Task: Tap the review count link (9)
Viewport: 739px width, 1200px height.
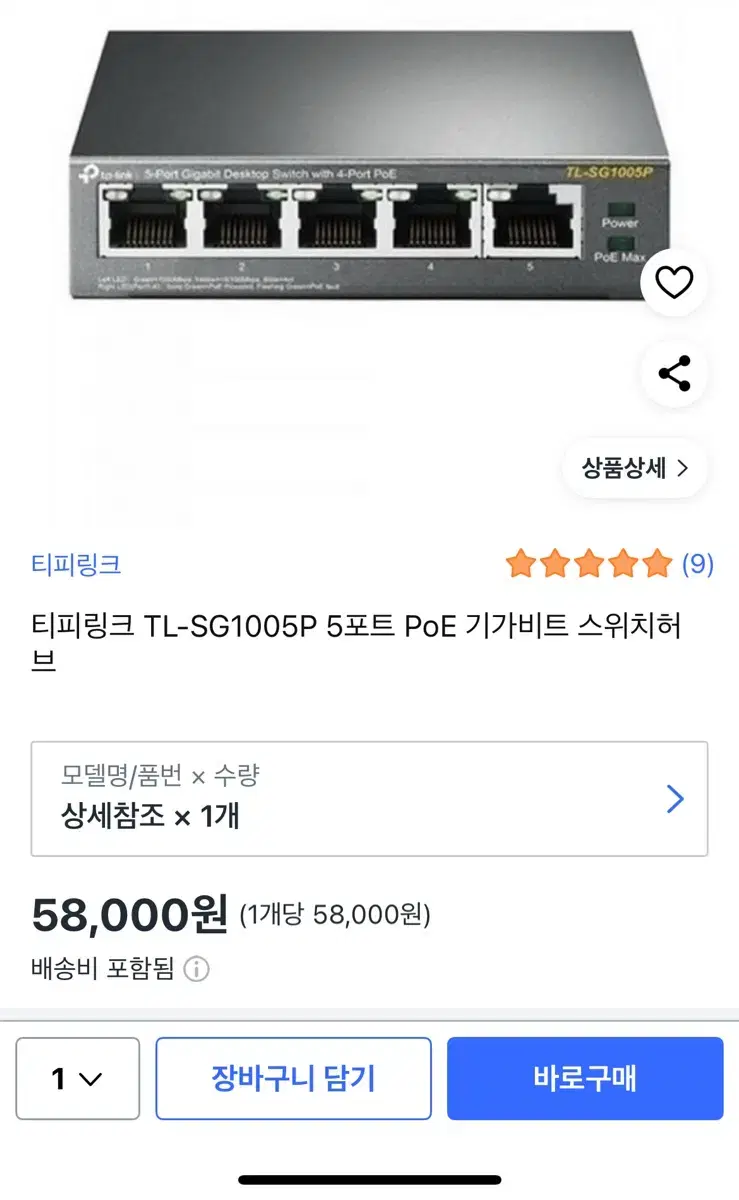Action: [x=696, y=565]
